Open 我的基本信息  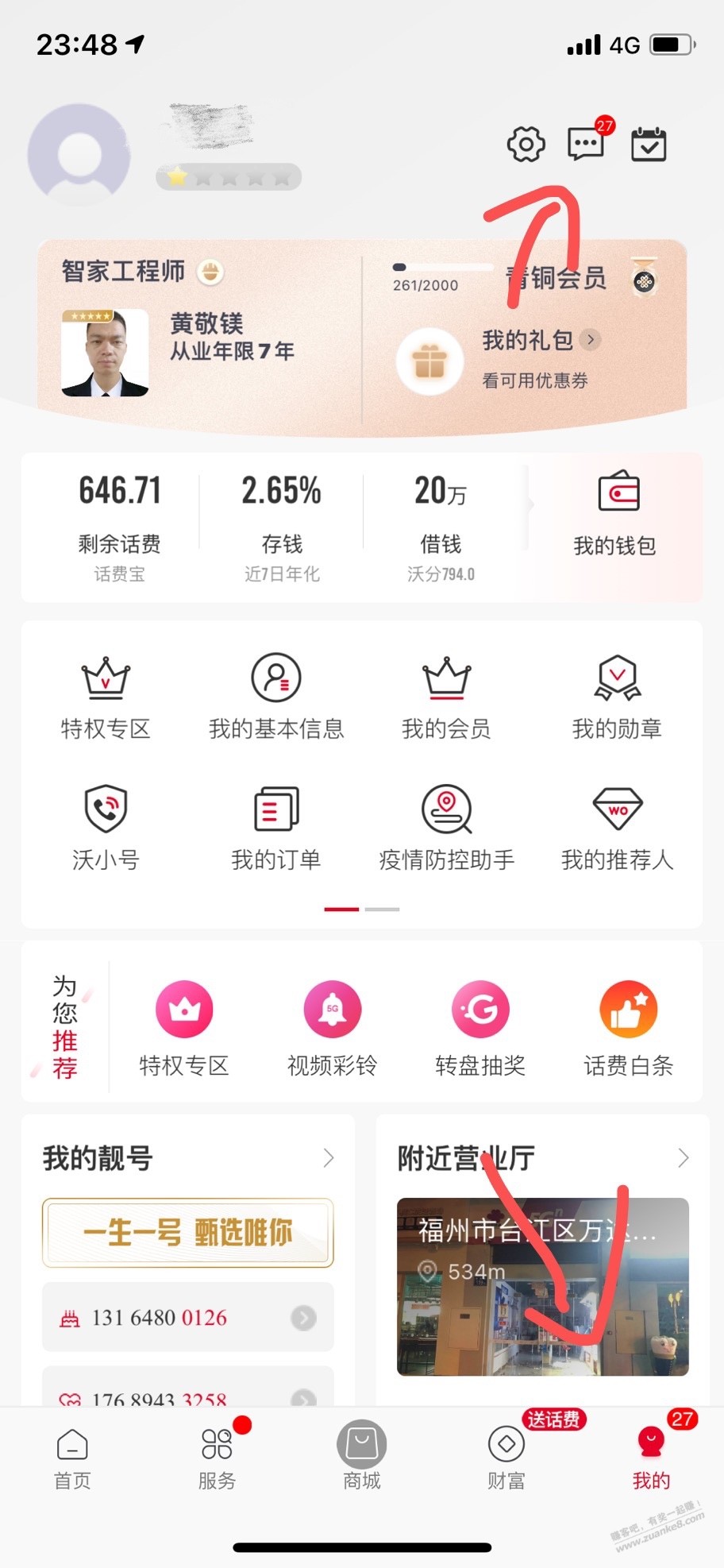tap(275, 695)
